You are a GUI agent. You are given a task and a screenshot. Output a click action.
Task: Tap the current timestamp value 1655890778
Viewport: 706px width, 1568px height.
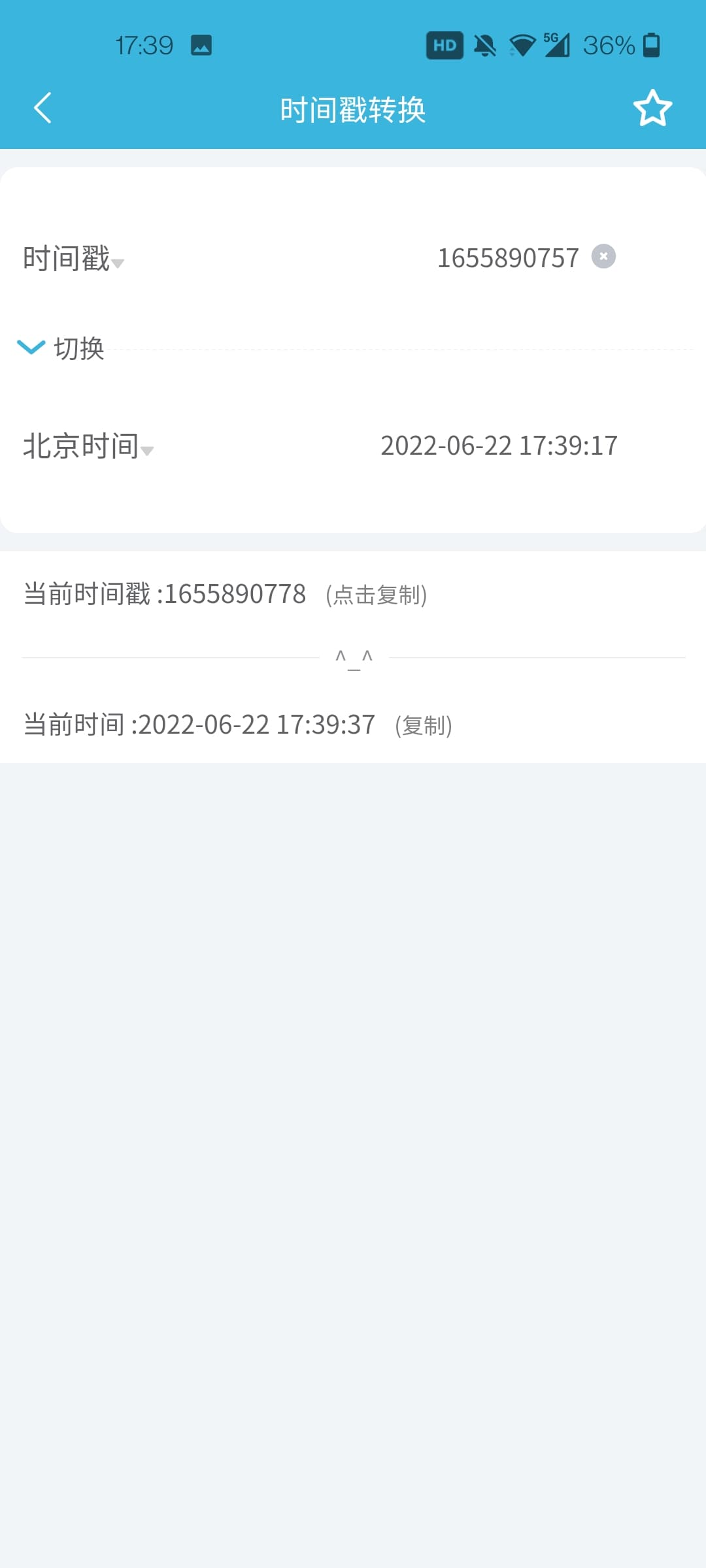coord(234,595)
